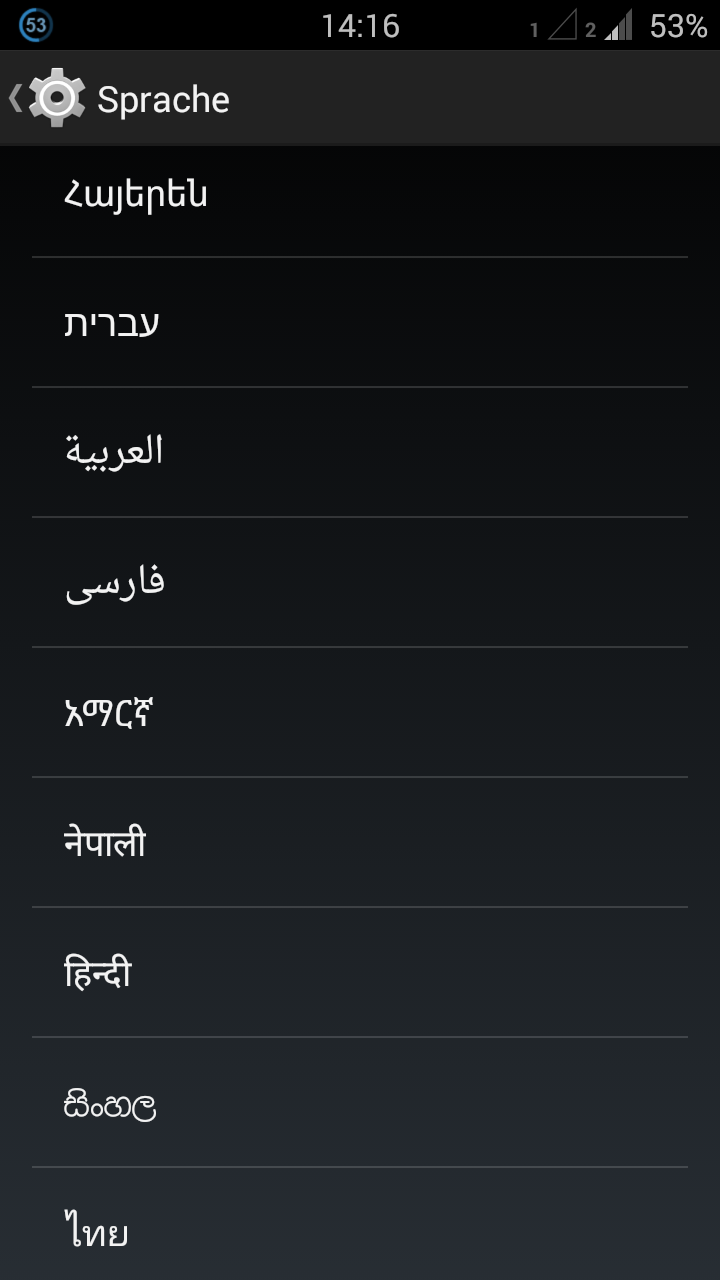720x1280 pixels.
Task: Select Arabic language العربية
Action: coord(114,452)
